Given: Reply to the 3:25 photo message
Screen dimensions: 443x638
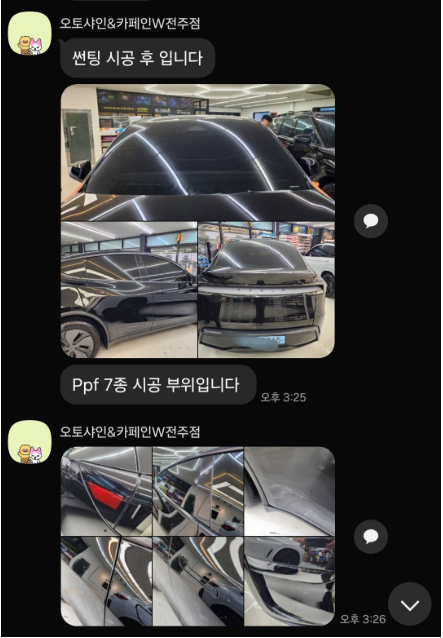Looking at the screenshot, I should (x=371, y=221).
